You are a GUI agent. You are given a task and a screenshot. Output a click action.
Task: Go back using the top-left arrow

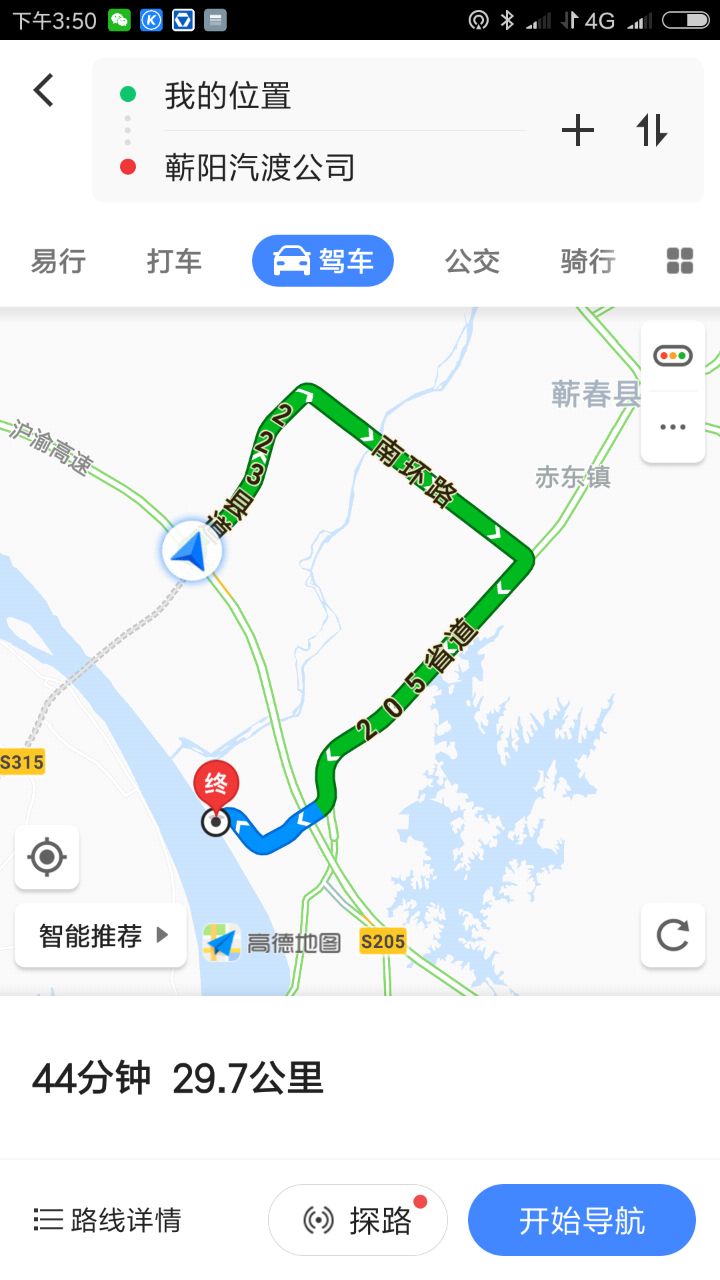coord(43,91)
